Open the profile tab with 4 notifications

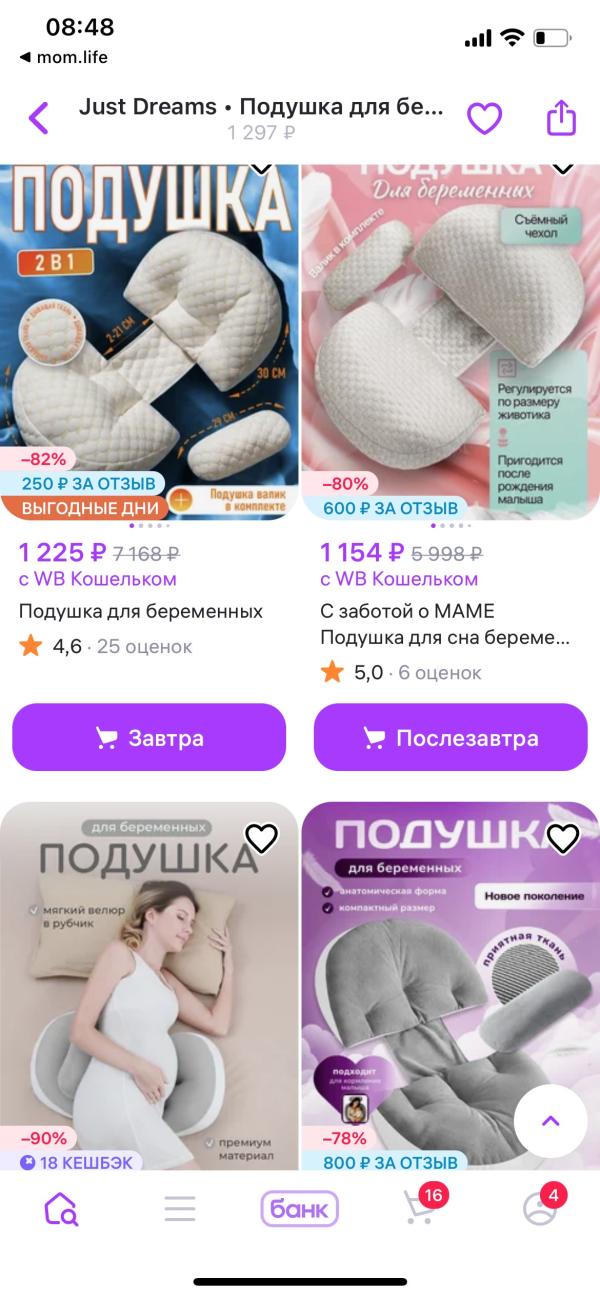tap(541, 1208)
